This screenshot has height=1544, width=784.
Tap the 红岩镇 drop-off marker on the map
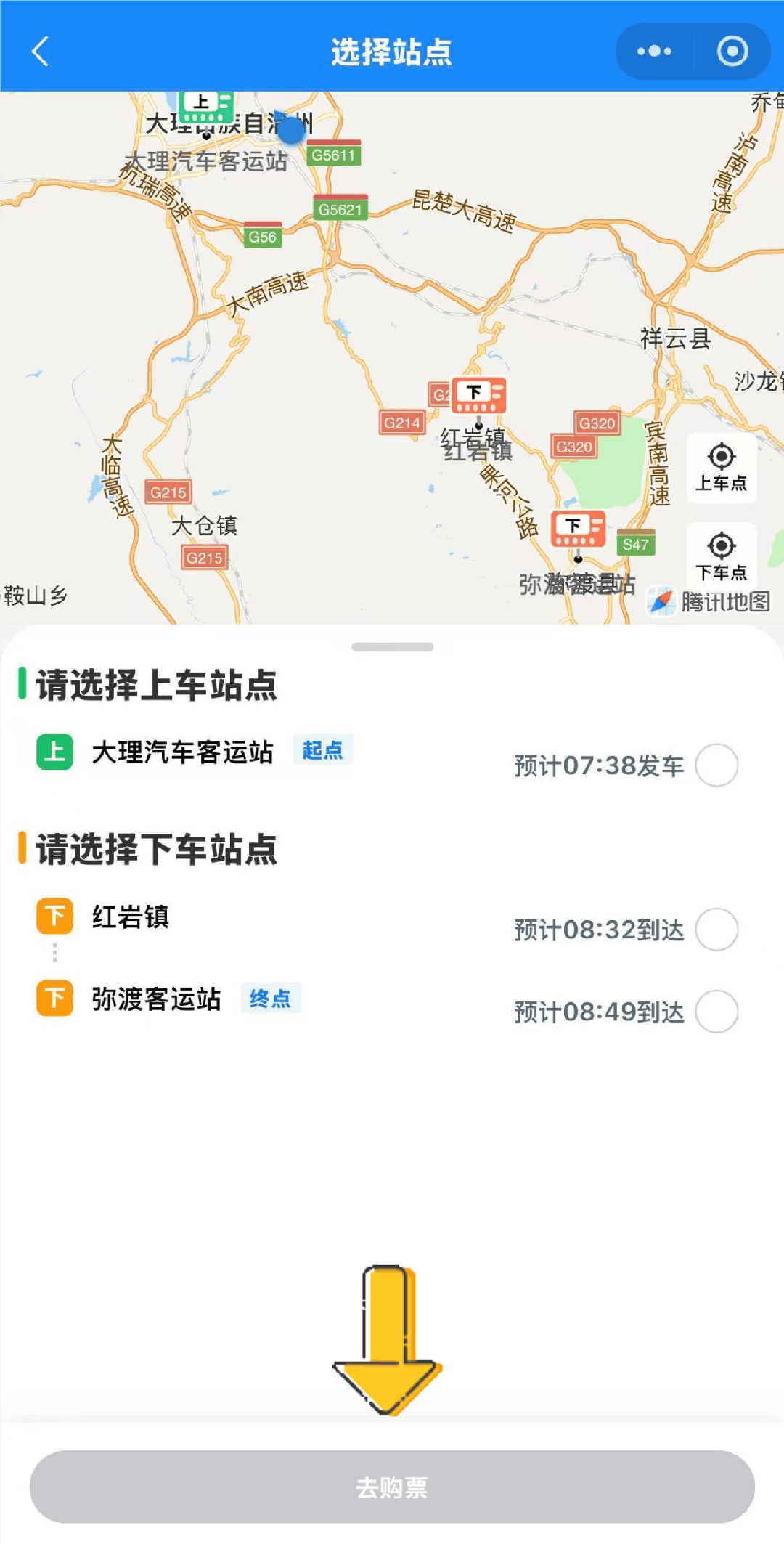(478, 395)
